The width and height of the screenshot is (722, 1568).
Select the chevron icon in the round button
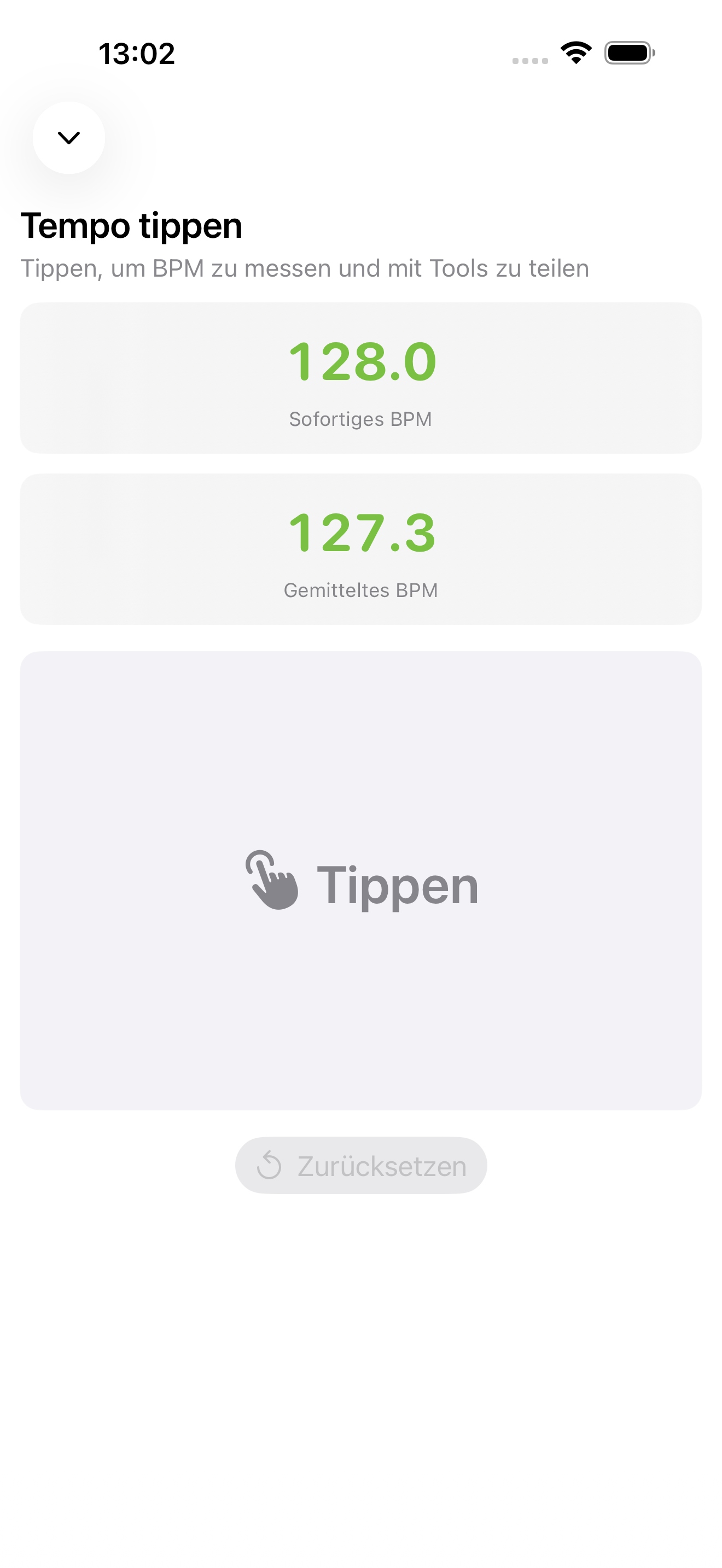click(x=68, y=138)
